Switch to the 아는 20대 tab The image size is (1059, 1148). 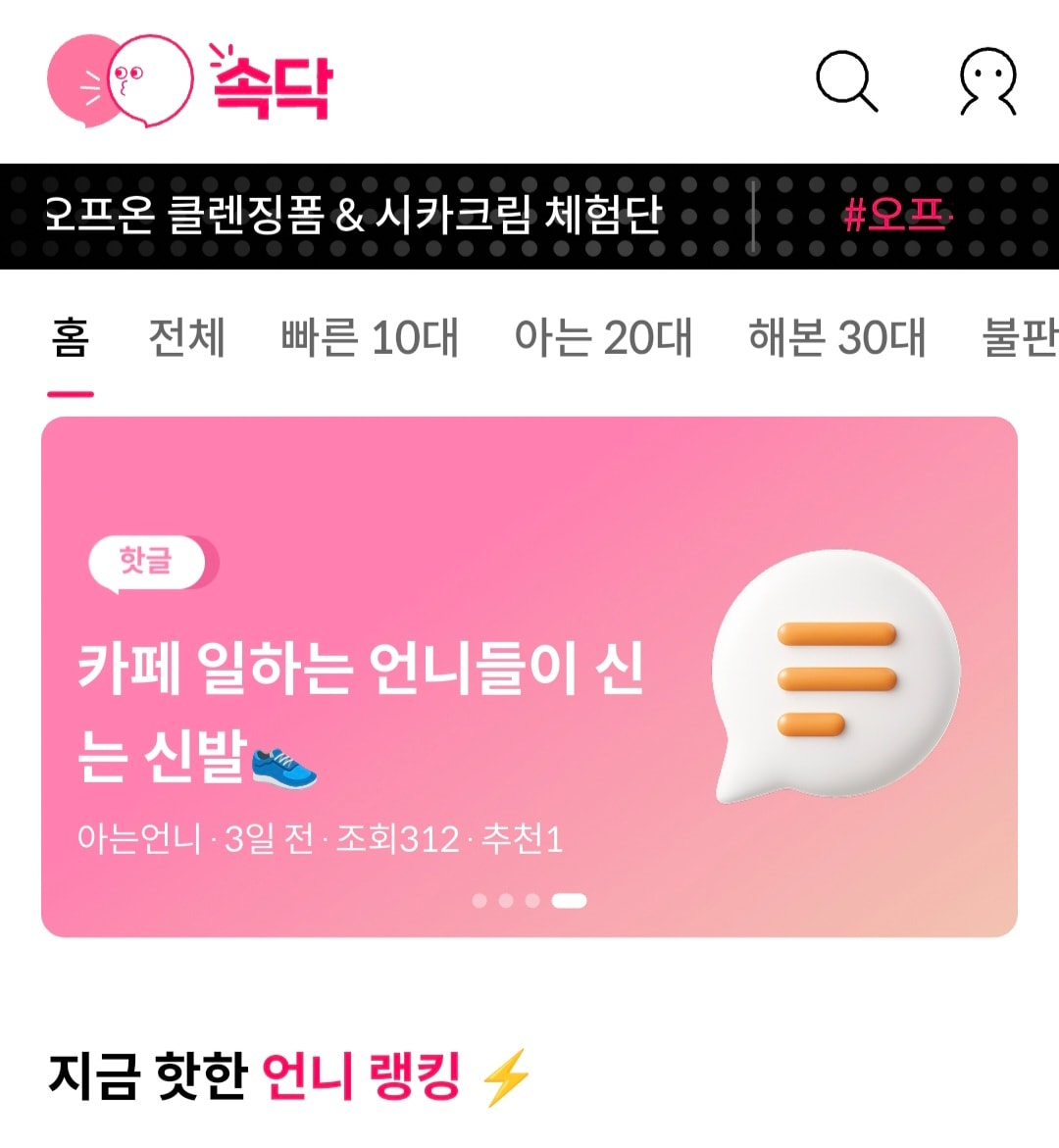click(x=603, y=339)
